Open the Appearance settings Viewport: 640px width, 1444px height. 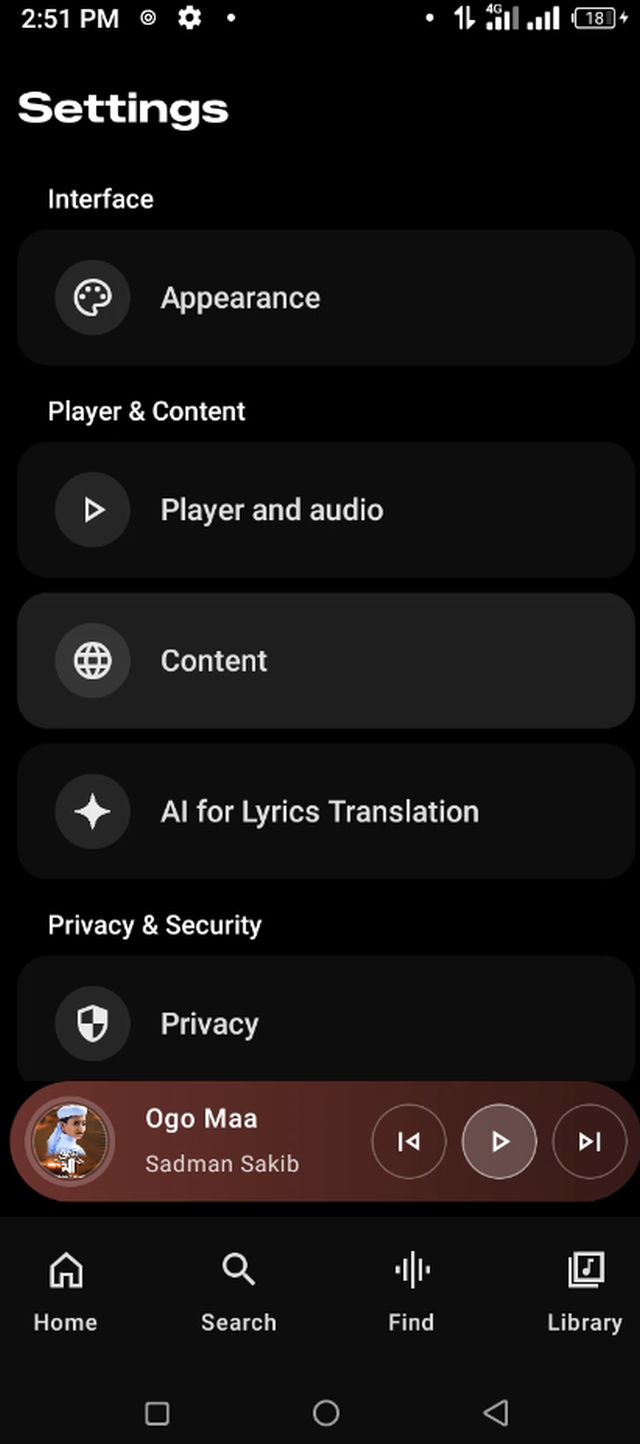coord(326,298)
